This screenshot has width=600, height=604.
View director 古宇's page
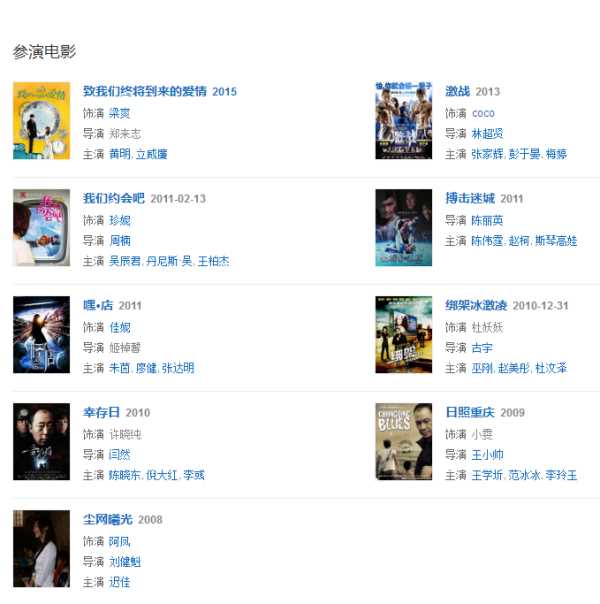[x=482, y=348]
